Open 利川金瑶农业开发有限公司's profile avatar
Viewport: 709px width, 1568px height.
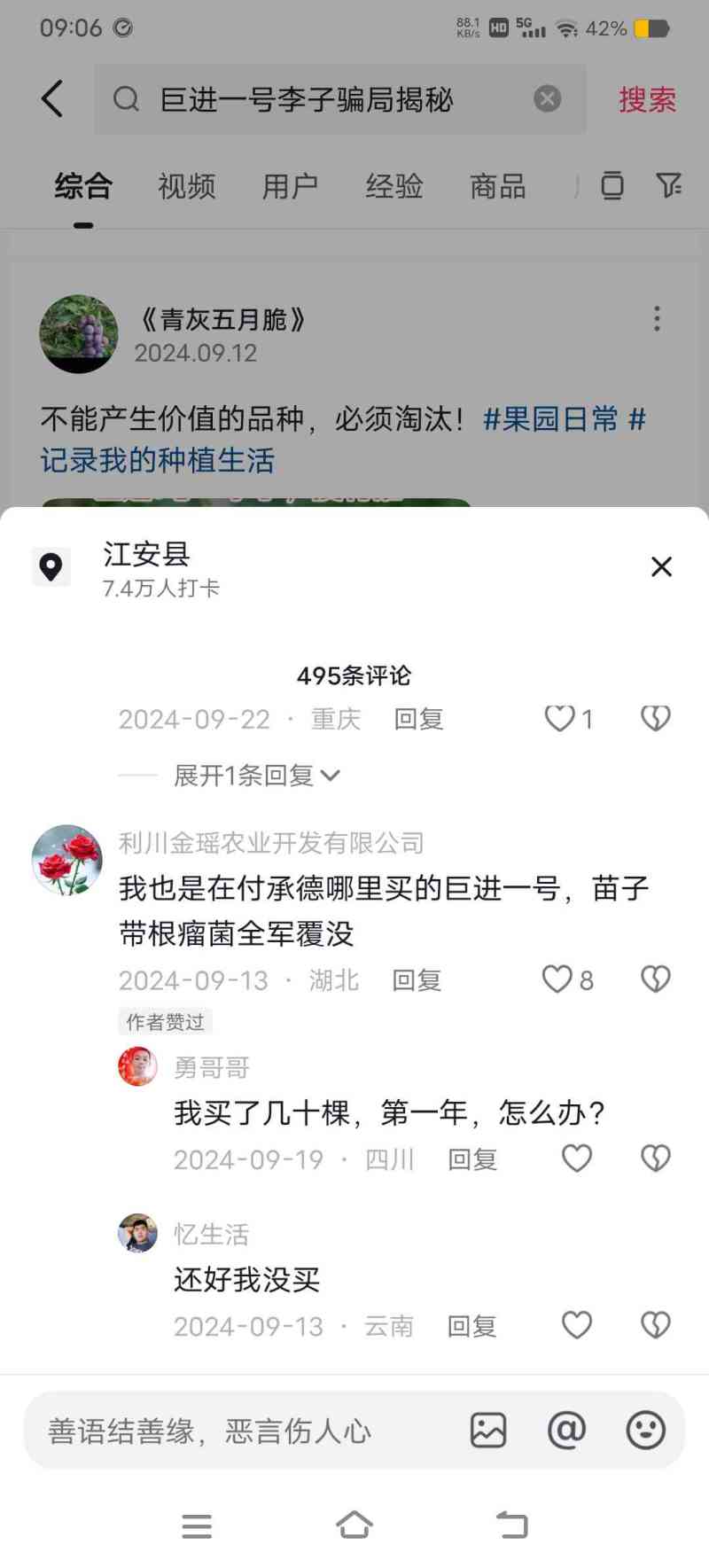[67, 860]
